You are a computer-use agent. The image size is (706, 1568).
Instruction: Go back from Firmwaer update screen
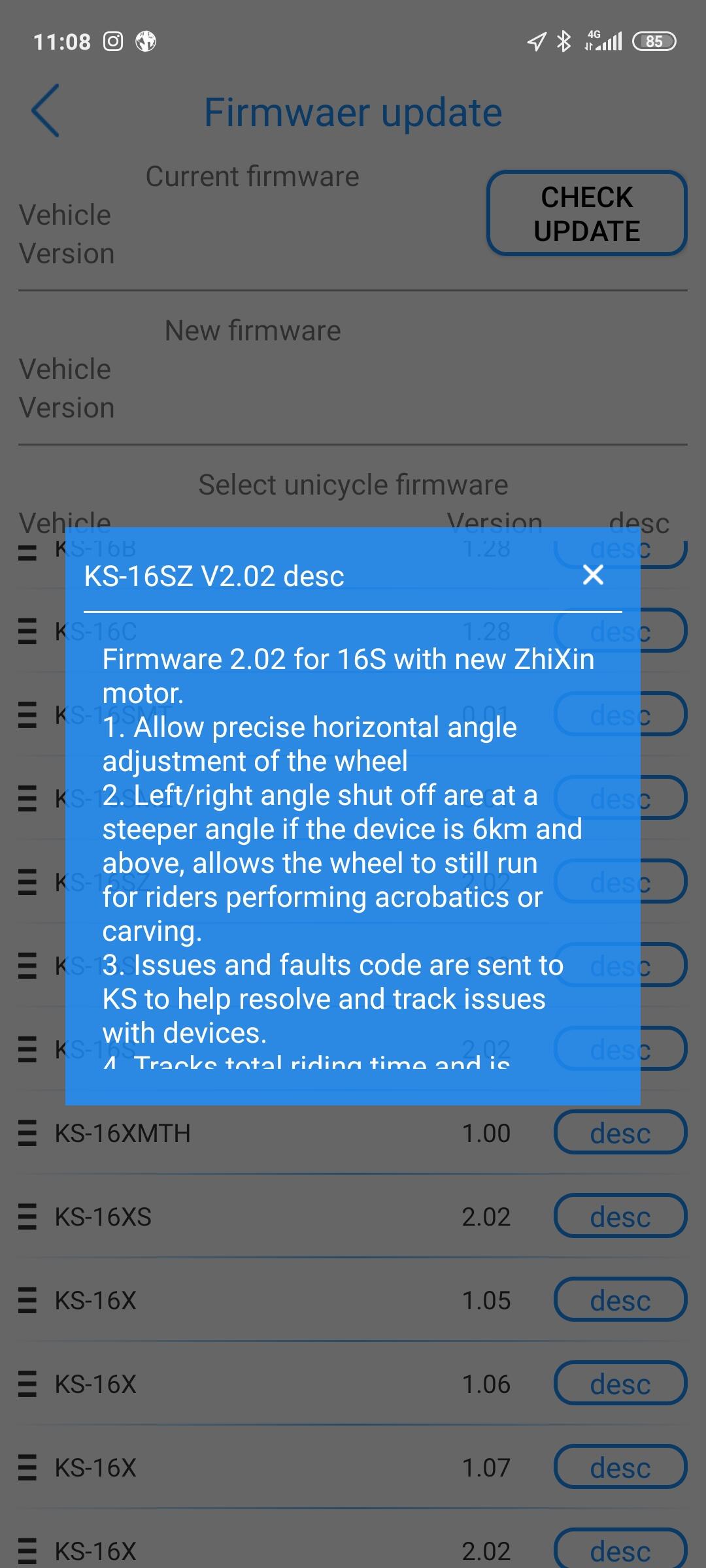(46, 111)
